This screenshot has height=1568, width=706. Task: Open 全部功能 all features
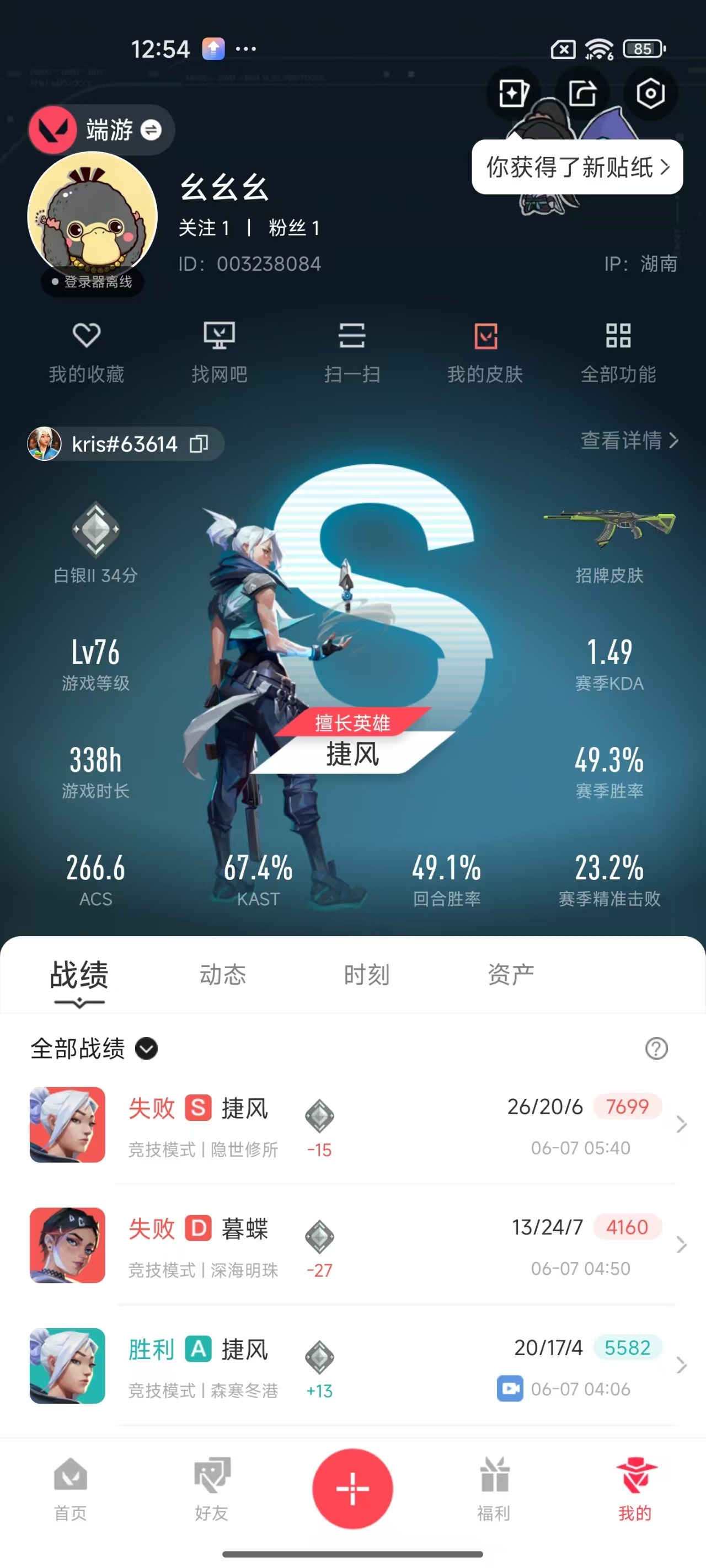coord(618,352)
